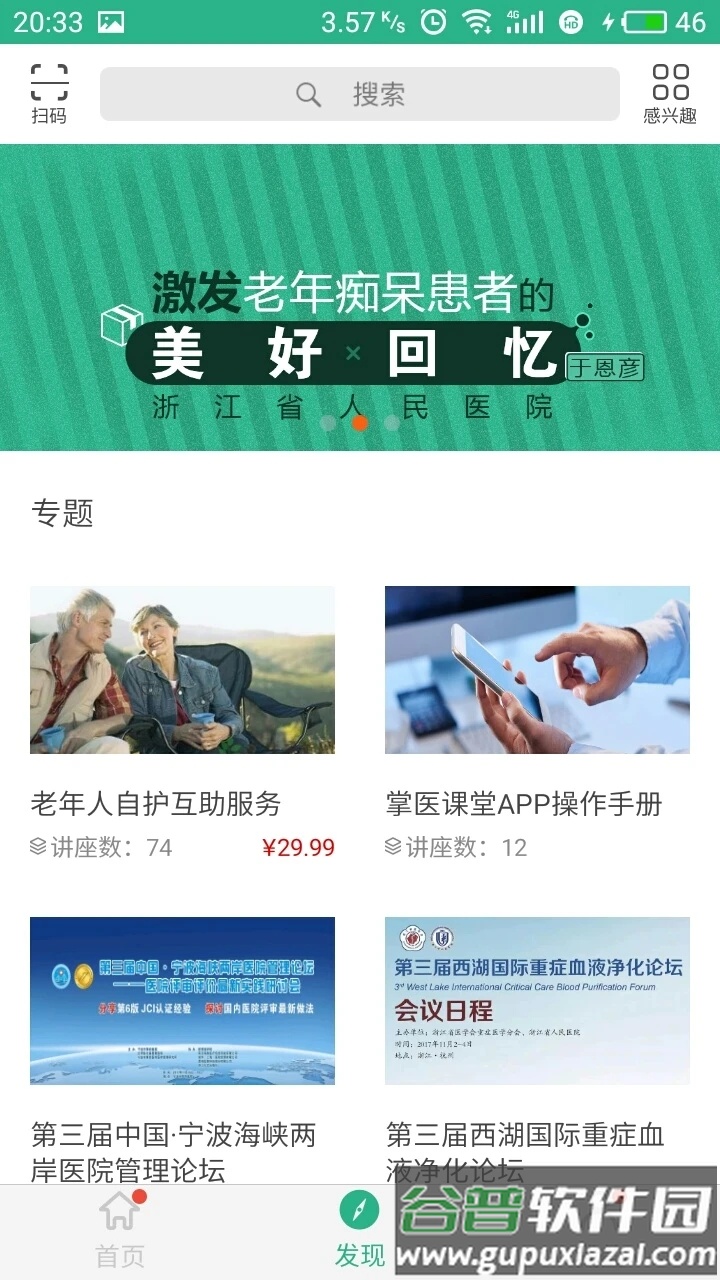Tap the 搜索 search box
Viewport: 720px width, 1280px height.
click(360, 95)
